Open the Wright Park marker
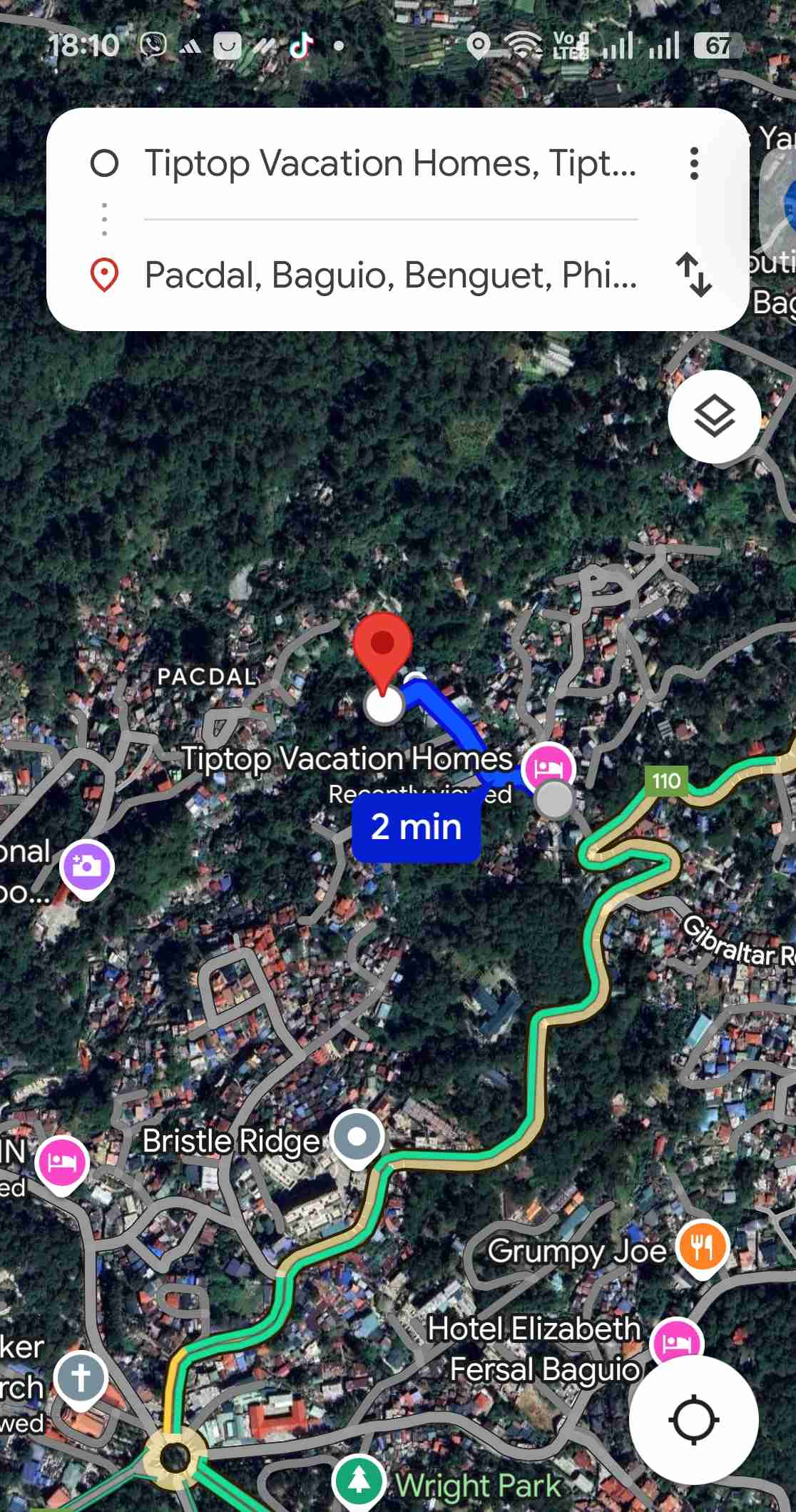The height and width of the screenshot is (1512, 796). click(x=359, y=1481)
